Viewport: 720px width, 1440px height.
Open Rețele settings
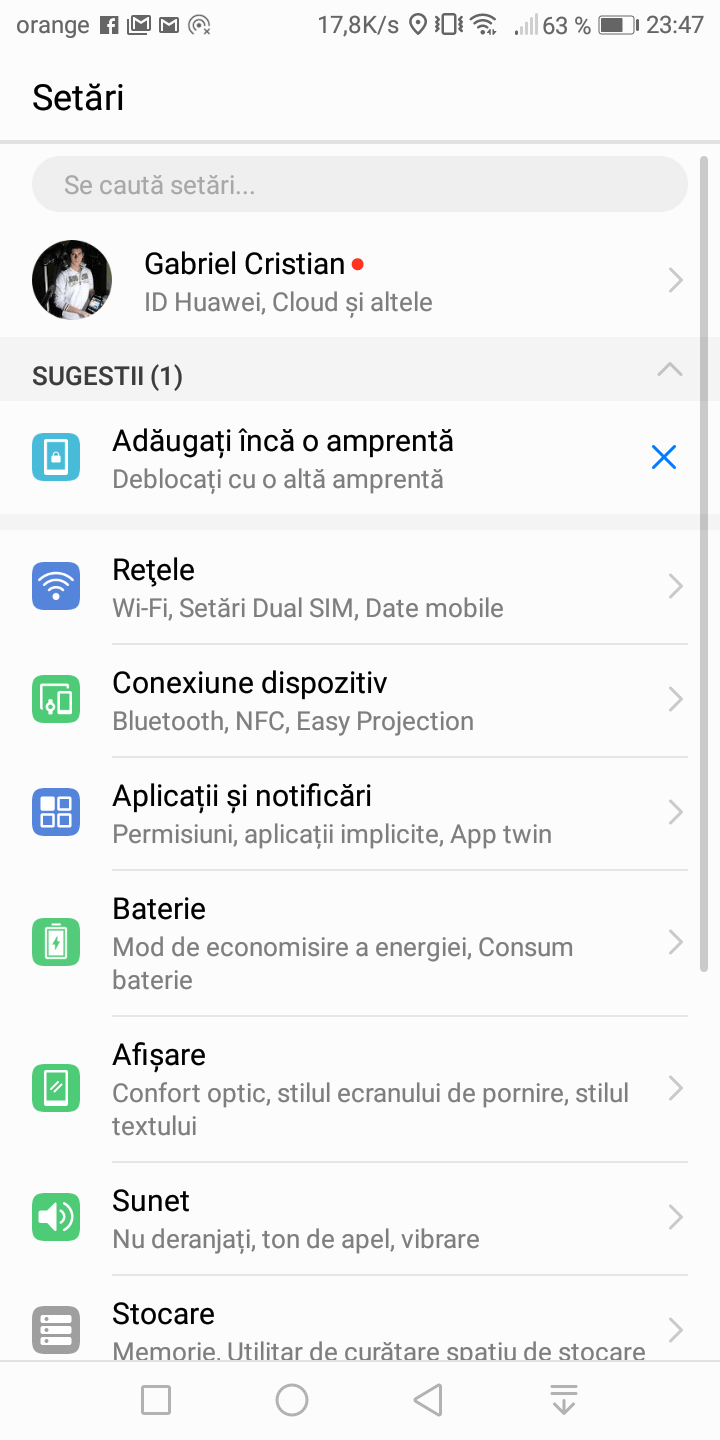(359, 587)
